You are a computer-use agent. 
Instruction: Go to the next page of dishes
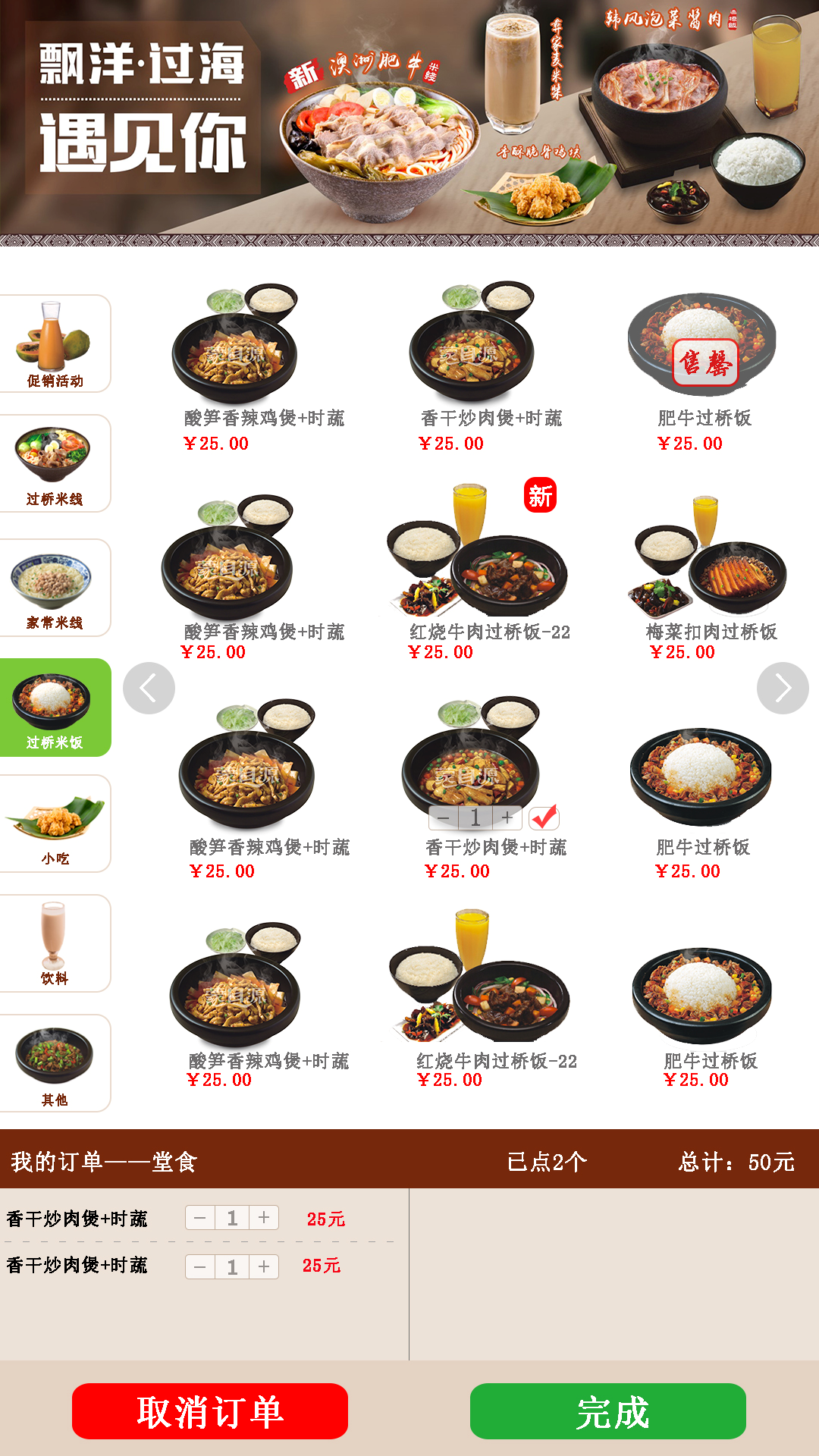click(782, 689)
